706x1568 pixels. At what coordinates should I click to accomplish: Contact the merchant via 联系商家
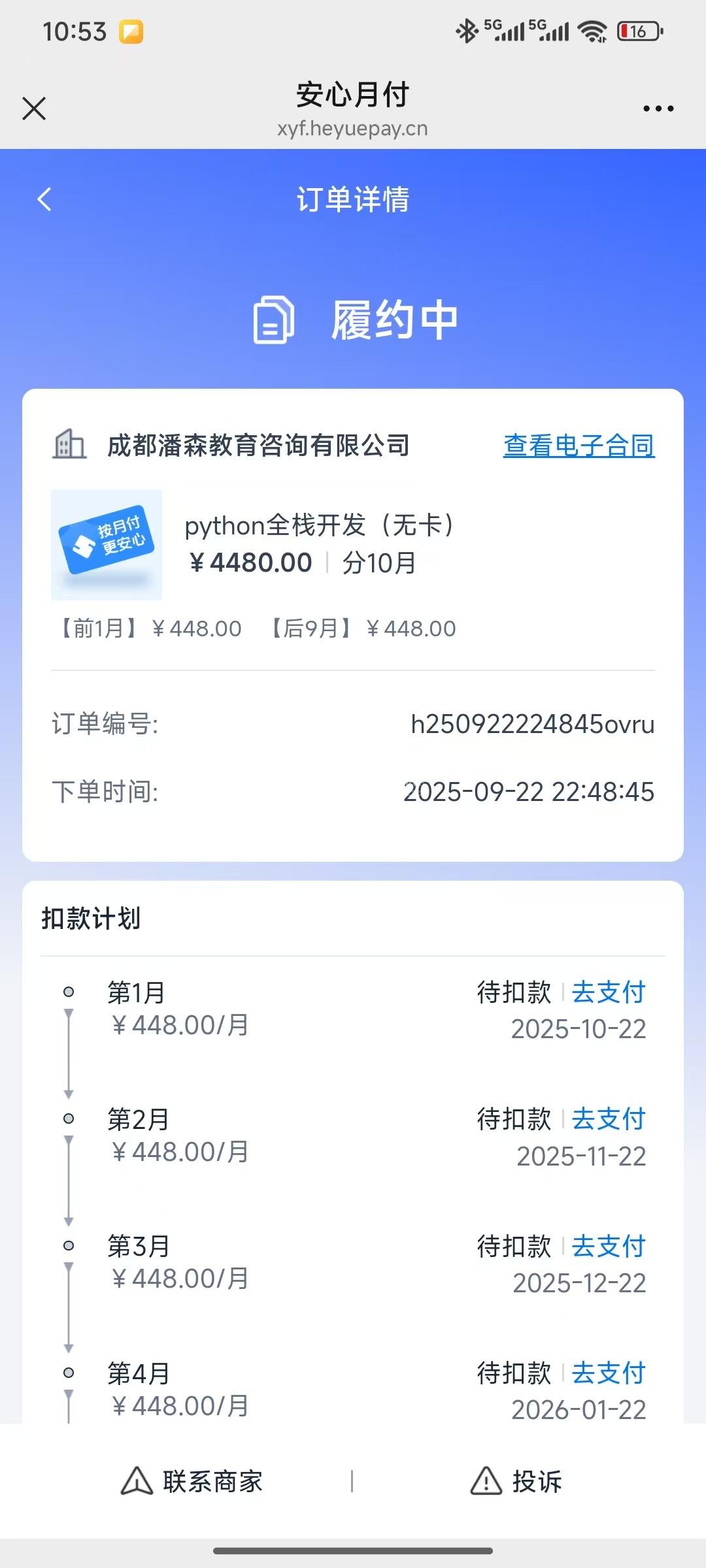[x=192, y=1481]
